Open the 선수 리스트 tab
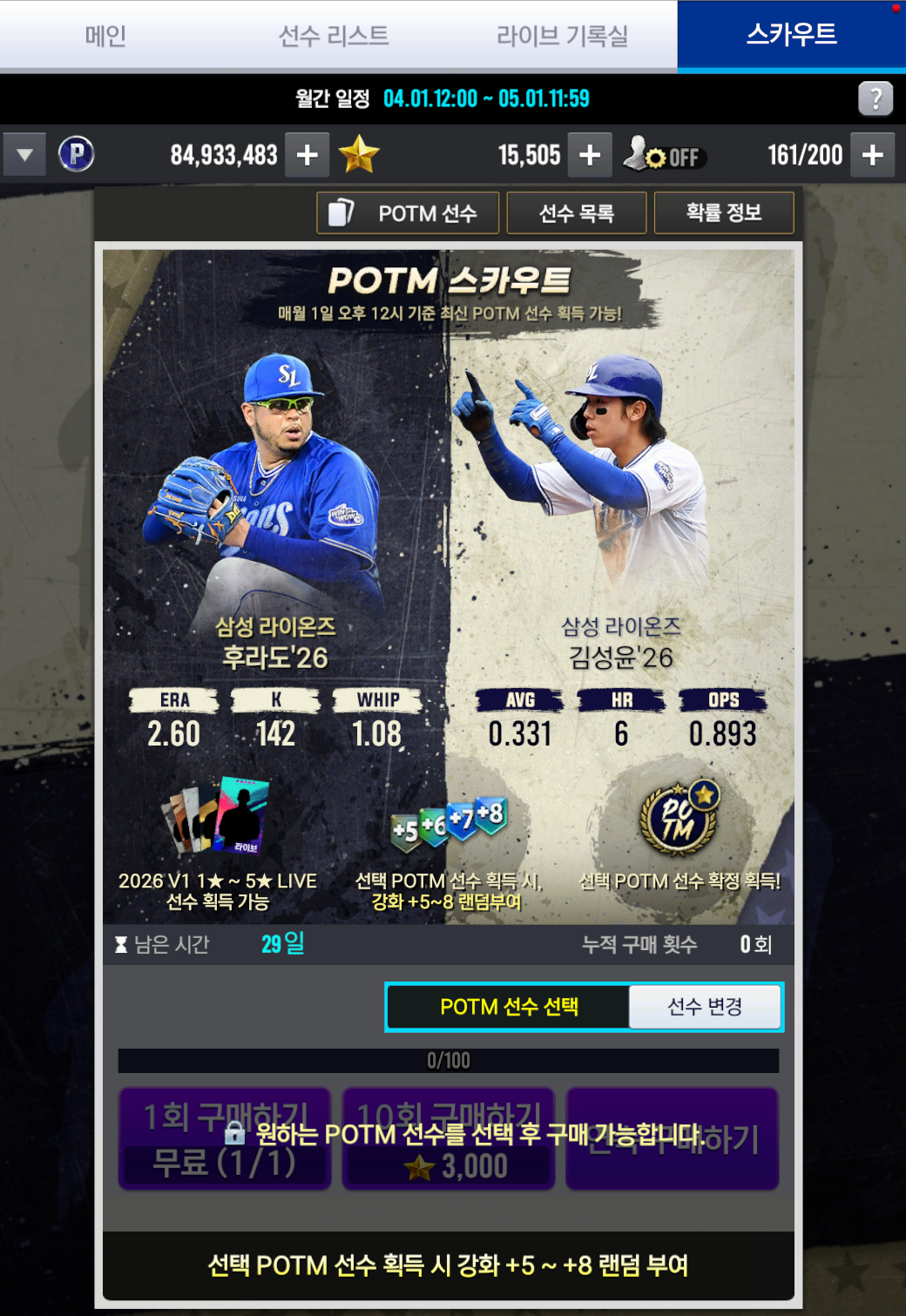The image size is (906, 1316). [x=333, y=36]
